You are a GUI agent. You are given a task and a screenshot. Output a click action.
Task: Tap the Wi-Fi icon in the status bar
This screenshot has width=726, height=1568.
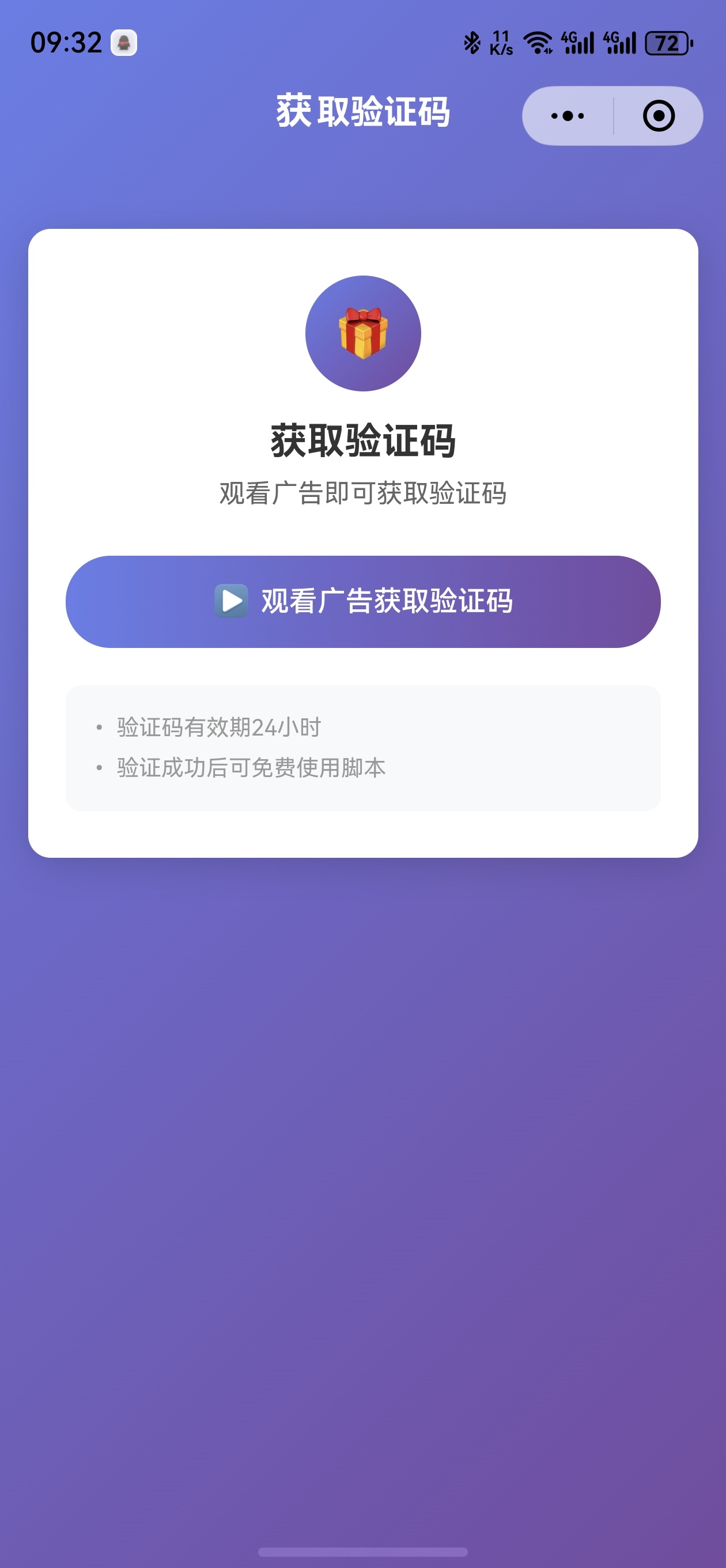point(538,43)
